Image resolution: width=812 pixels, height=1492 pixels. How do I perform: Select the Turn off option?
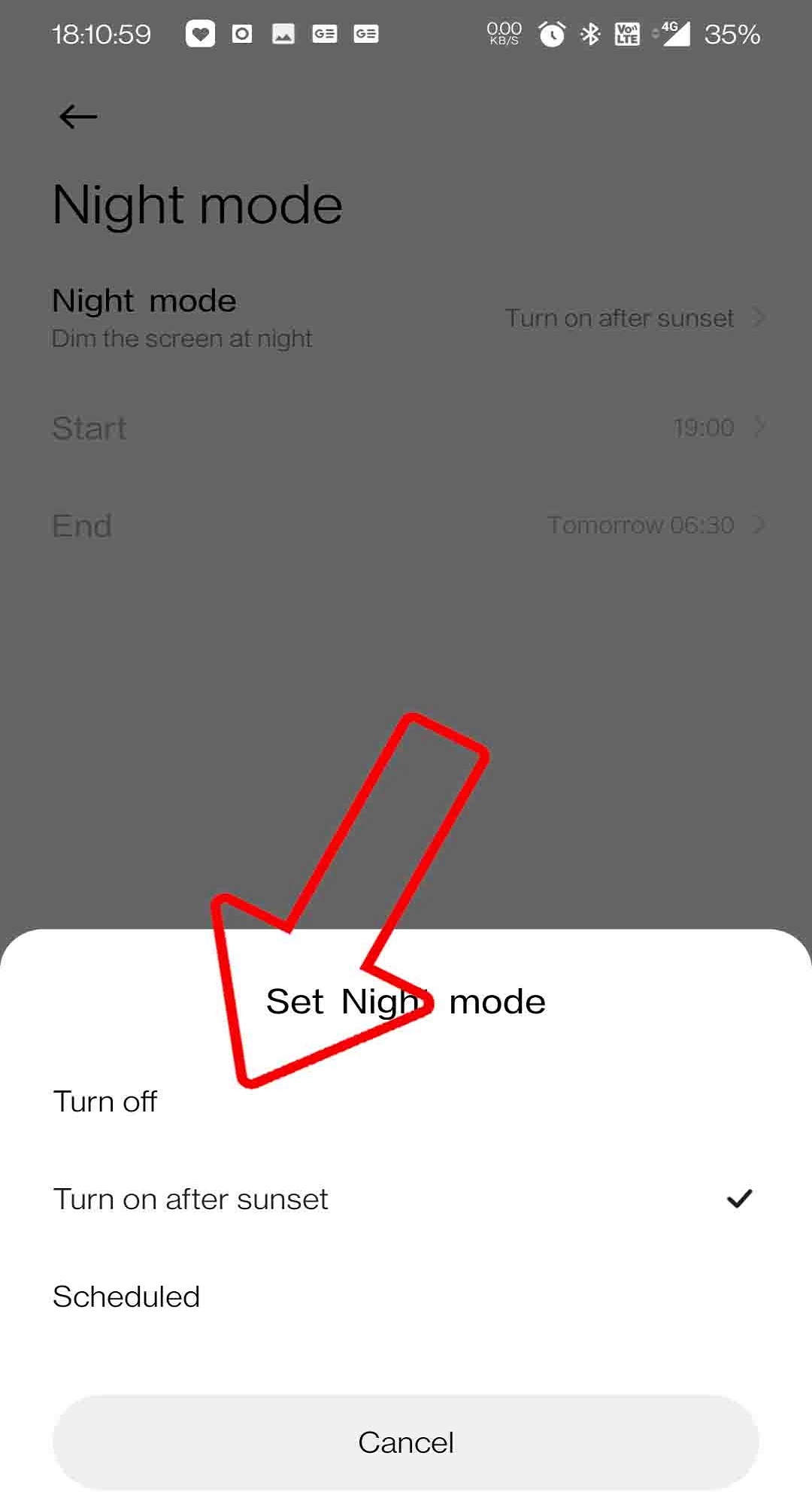[x=406, y=1102]
